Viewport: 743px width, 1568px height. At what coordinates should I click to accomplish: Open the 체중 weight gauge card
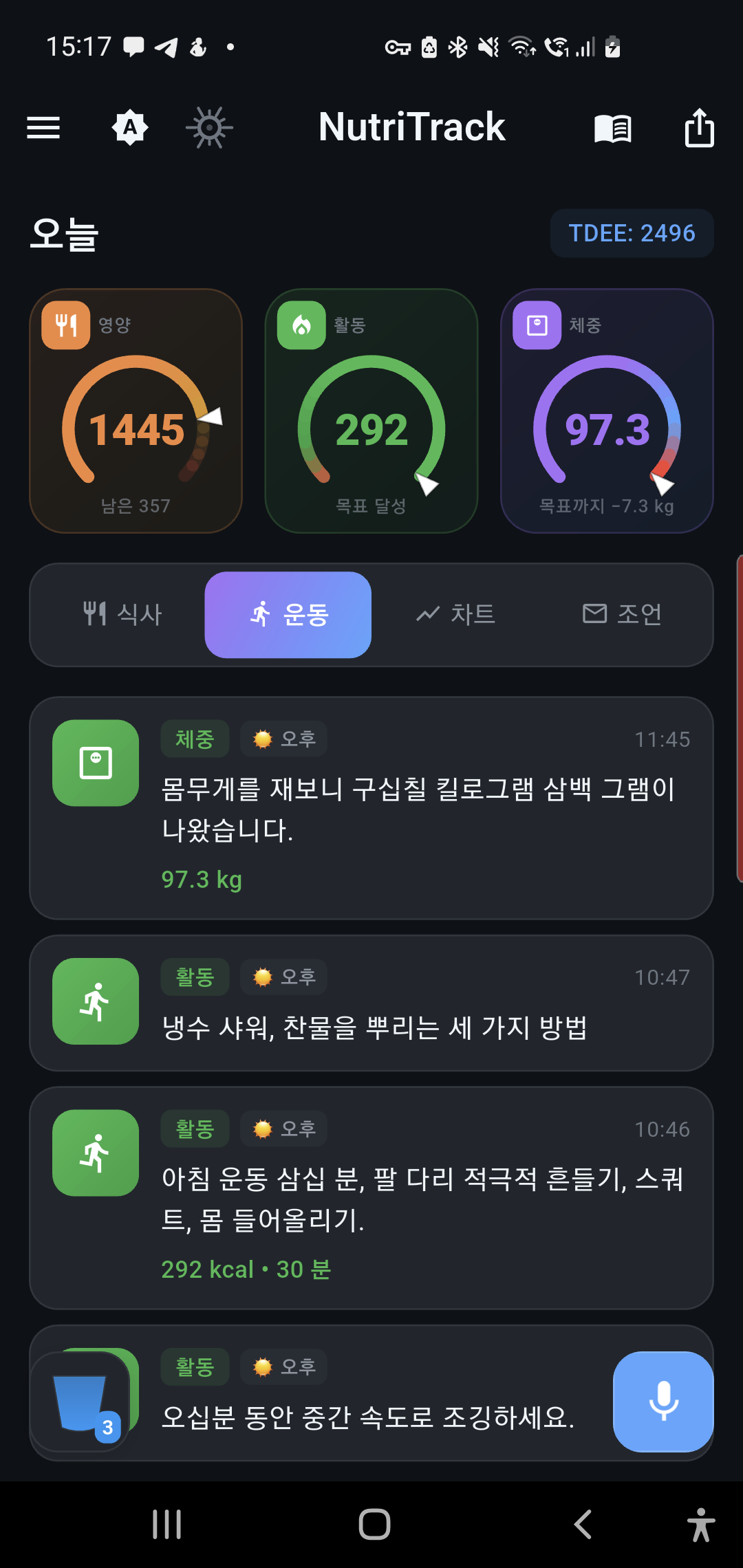(x=607, y=411)
